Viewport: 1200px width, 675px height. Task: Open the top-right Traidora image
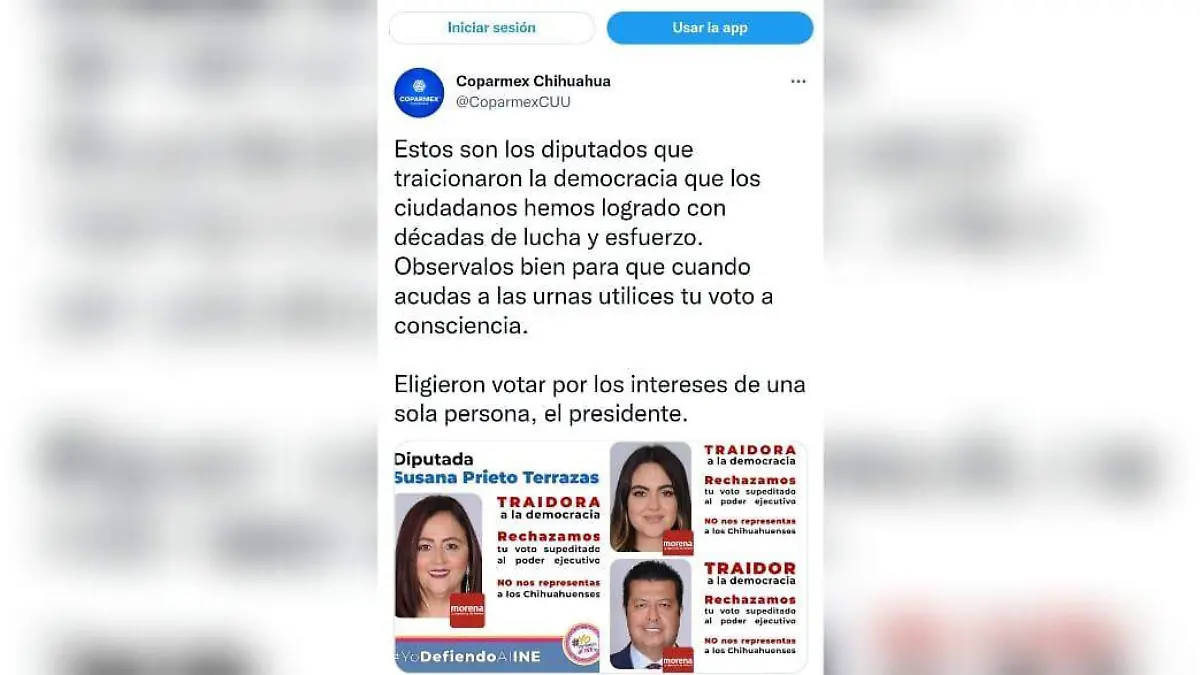coord(706,497)
